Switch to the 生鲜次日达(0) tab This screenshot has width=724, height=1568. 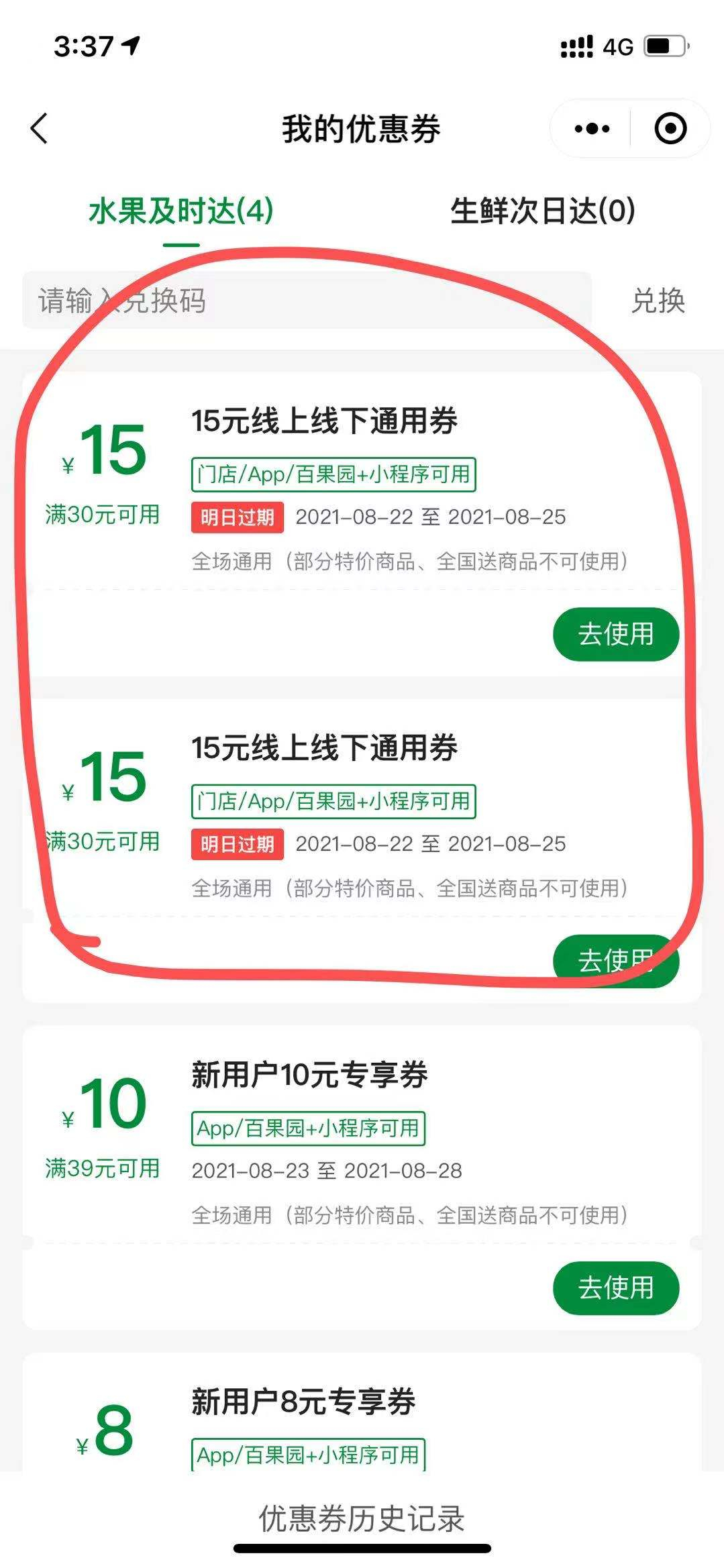pos(542,211)
